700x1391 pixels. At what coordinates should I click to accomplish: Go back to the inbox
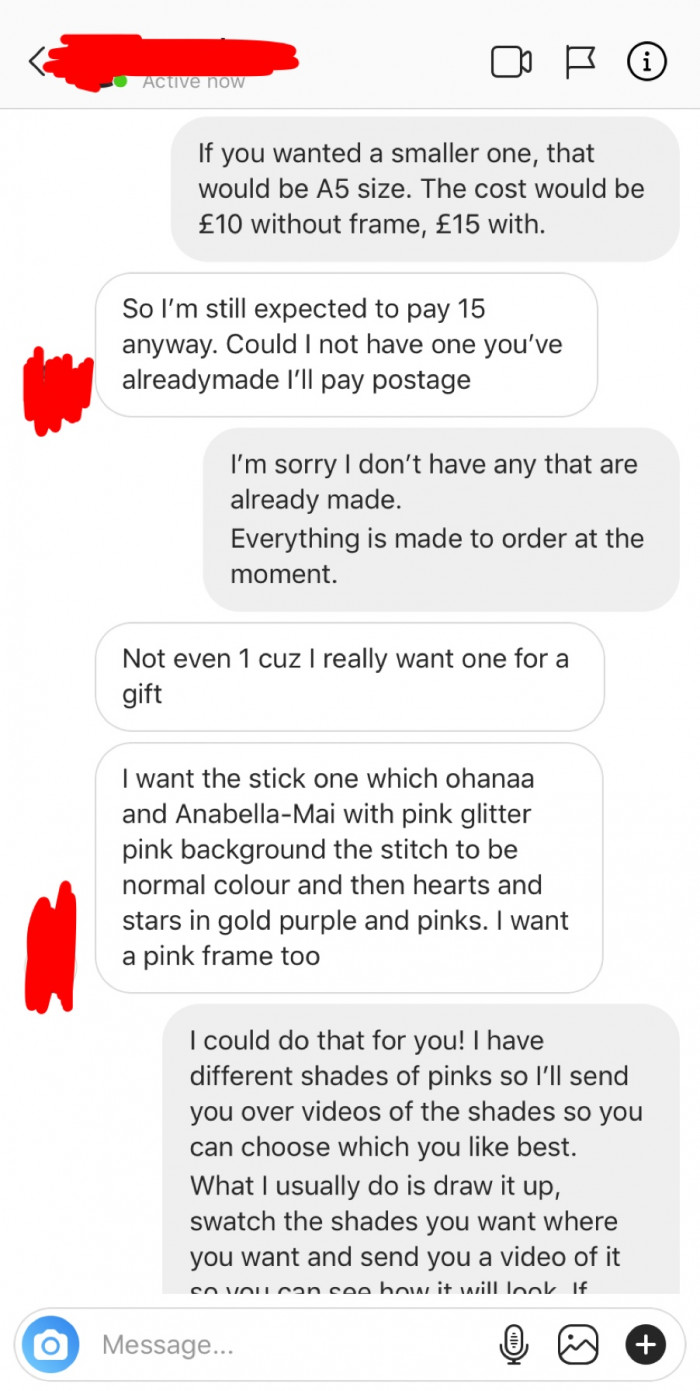pyautogui.click(x=38, y=63)
